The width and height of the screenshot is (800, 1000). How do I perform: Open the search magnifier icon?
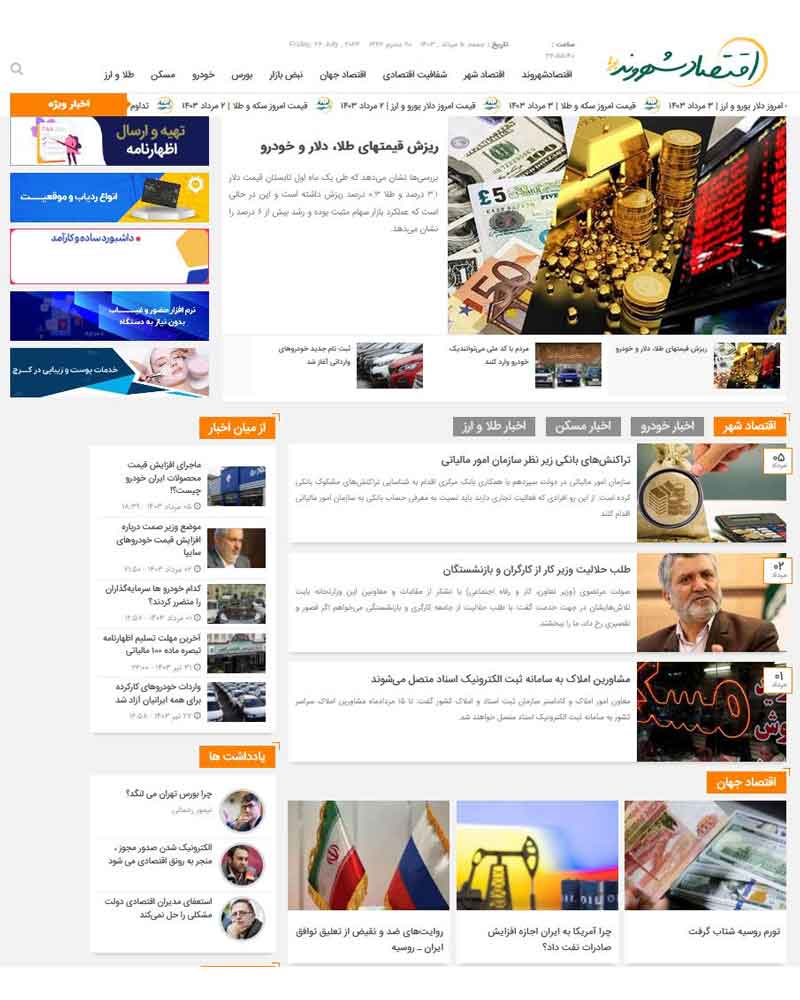point(17,68)
